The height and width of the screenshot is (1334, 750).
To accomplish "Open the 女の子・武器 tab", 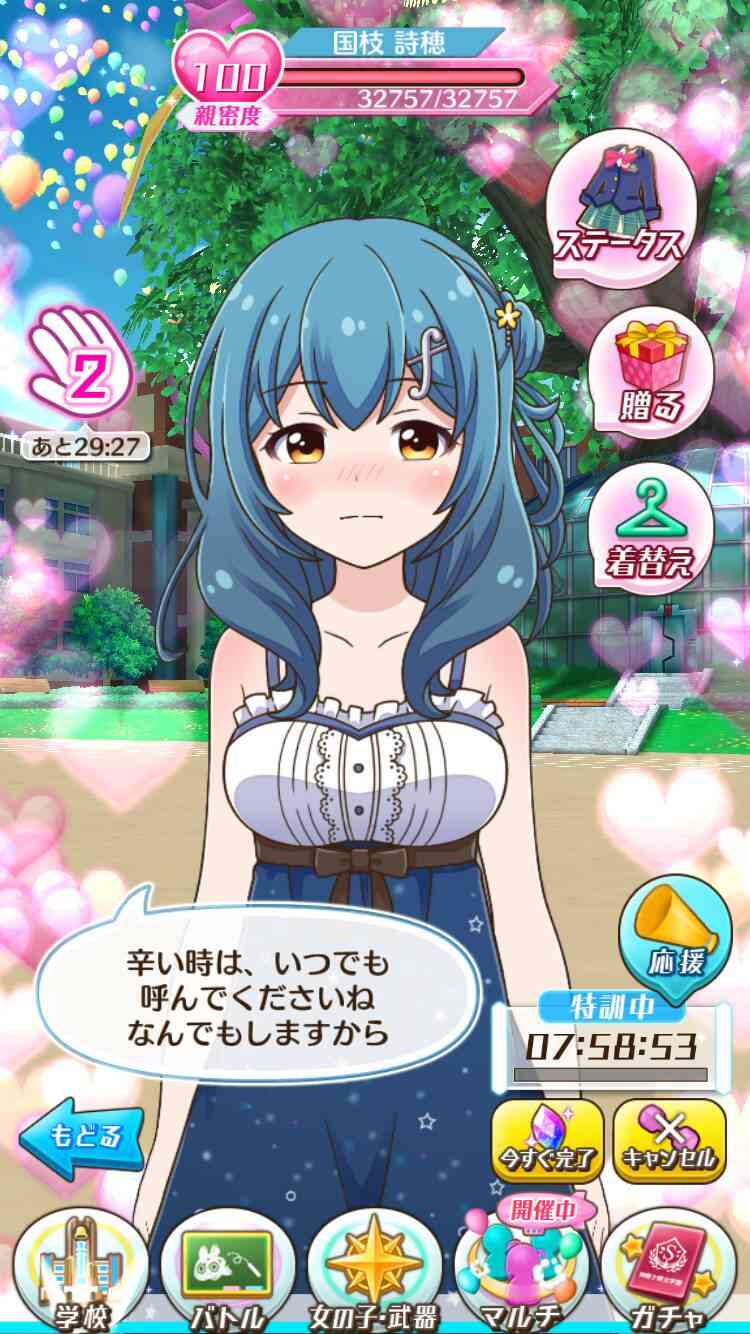I will click(x=376, y=1269).
